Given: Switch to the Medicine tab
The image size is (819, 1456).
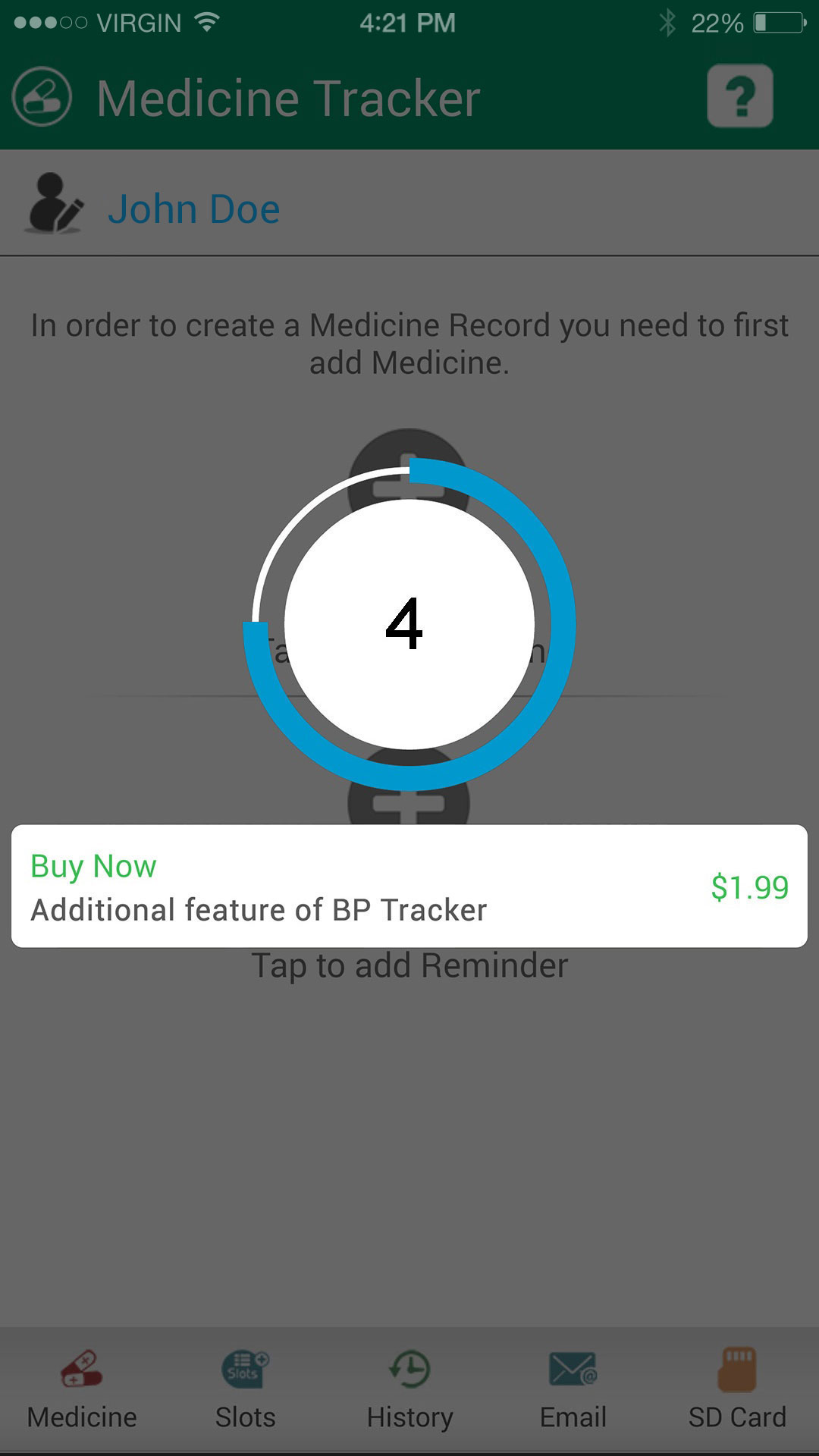Looking at the screenshot, I should (82, 1390).
